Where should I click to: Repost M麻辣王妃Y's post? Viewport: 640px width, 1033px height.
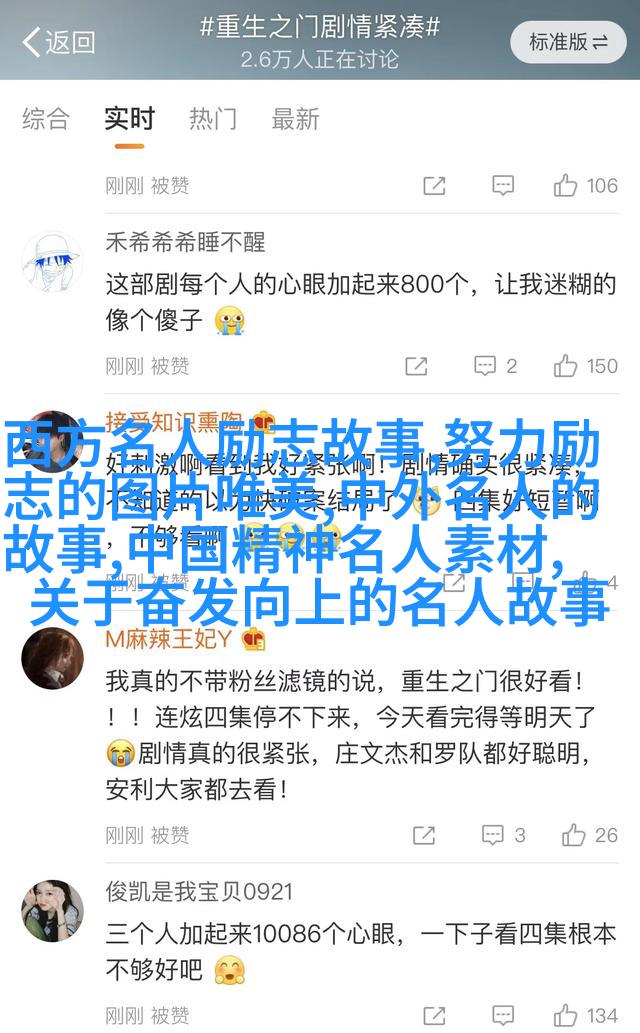(423, 835)
